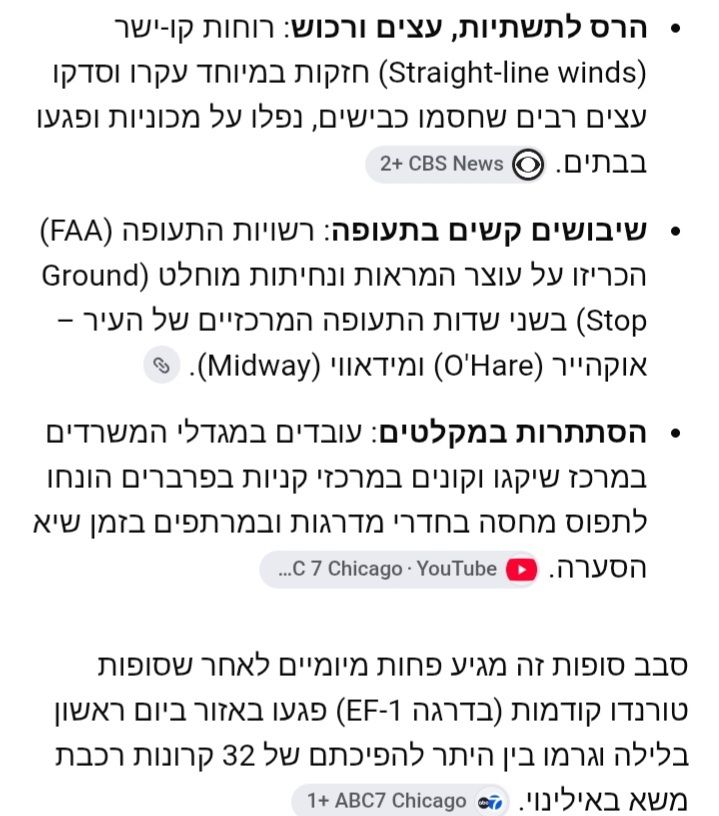Image resolution: width=719 pixels, height=816 pixels.
Task: Open the ABC 7 Chicago YouTube source chip
Action: click(x=399, y=569)
